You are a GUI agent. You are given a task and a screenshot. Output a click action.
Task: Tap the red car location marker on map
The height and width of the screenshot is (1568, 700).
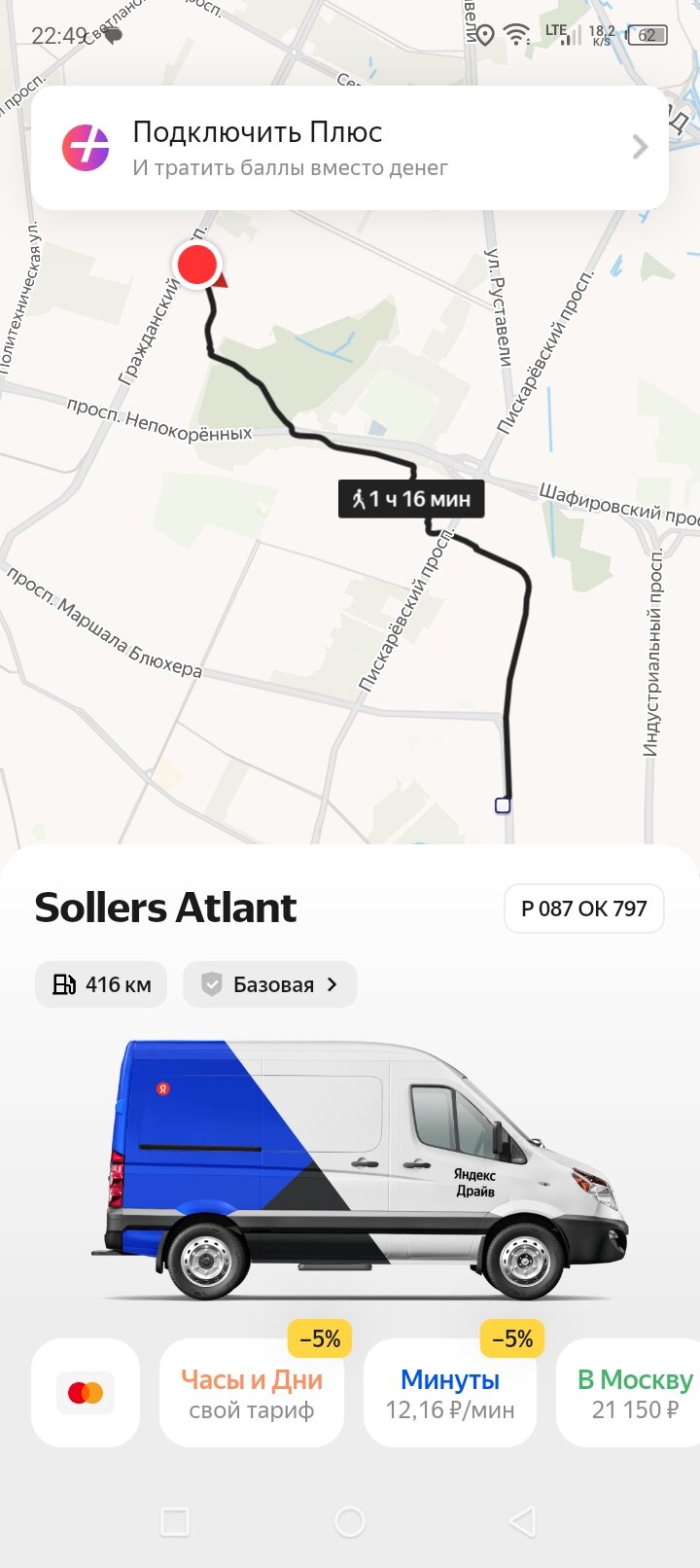point(198,265)
